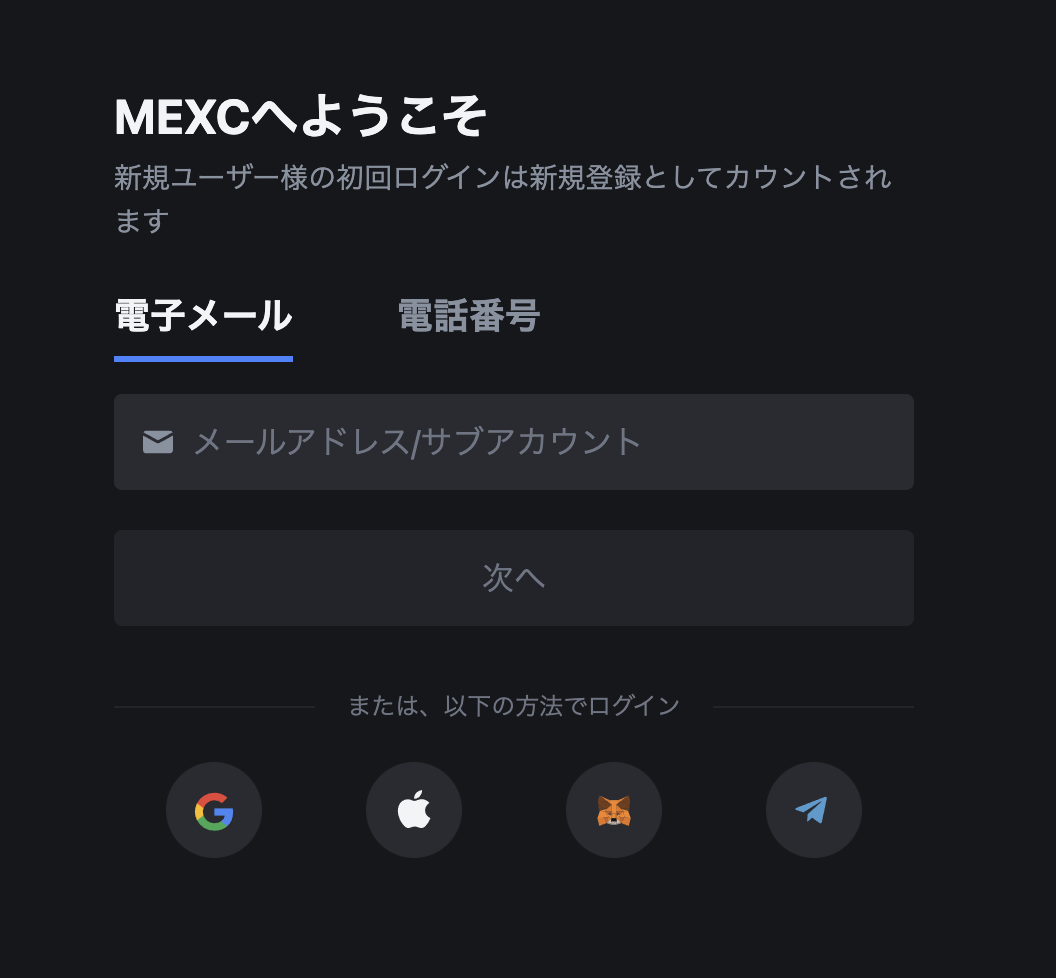
Task: Sign in using Apple
Action: tap(414, 810)
